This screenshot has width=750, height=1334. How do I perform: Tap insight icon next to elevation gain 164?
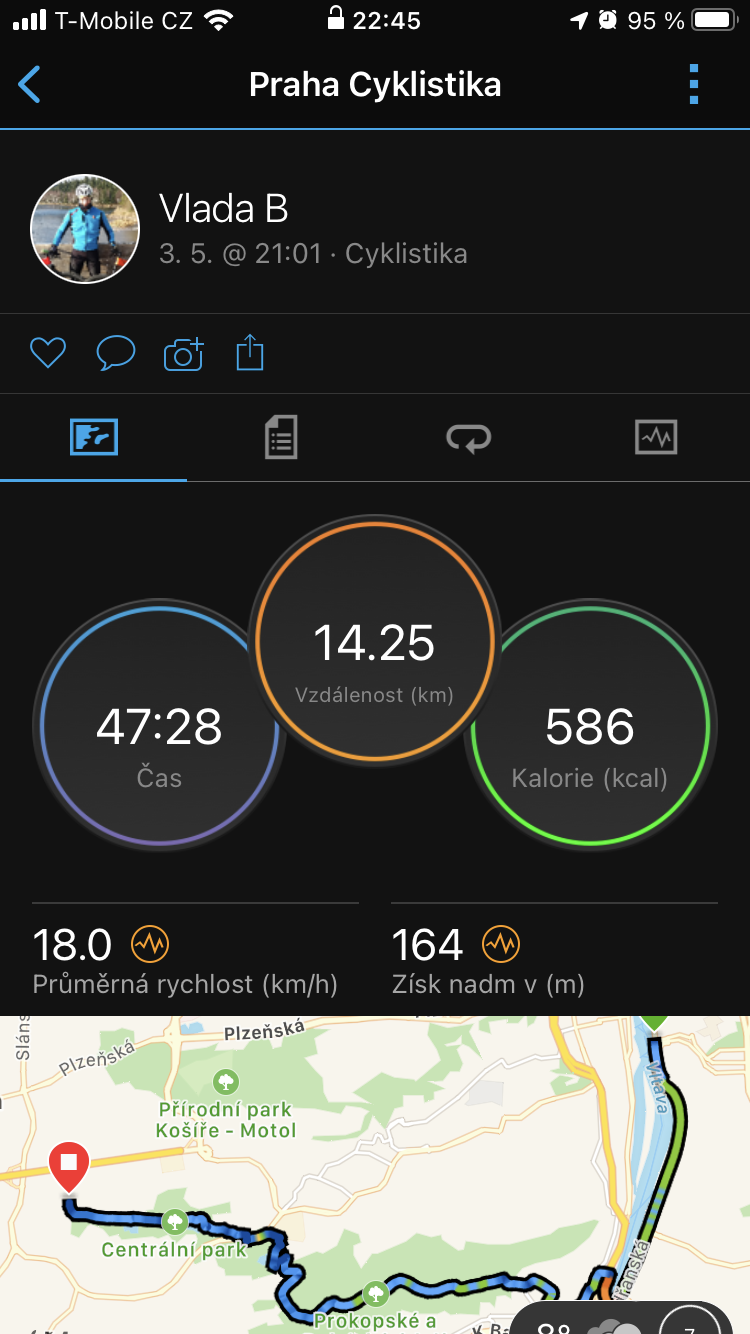502,943
